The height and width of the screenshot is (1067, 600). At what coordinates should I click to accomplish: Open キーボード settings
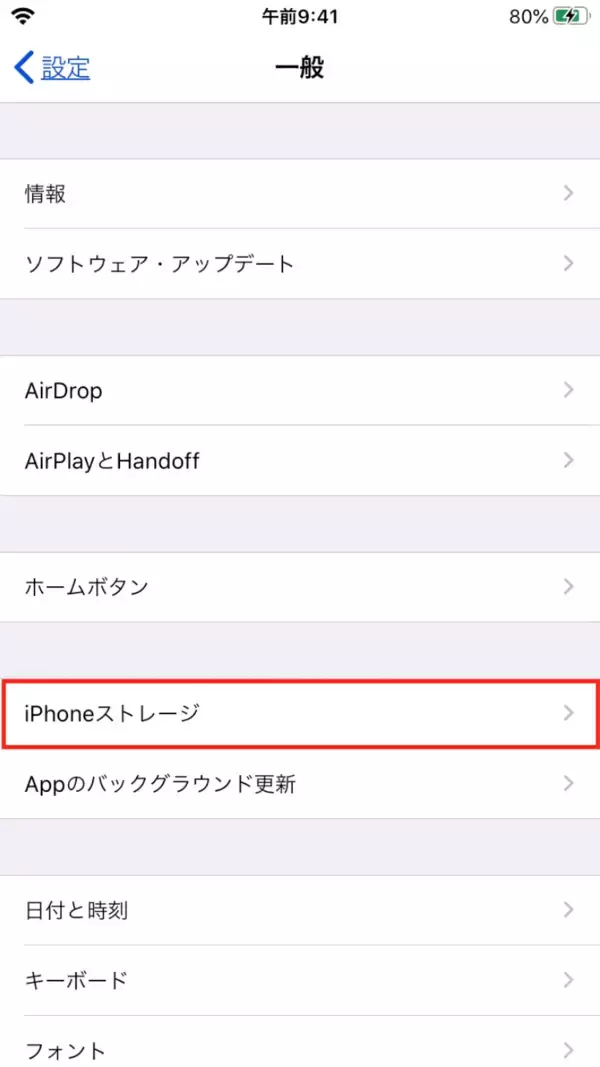coord(300,980)
